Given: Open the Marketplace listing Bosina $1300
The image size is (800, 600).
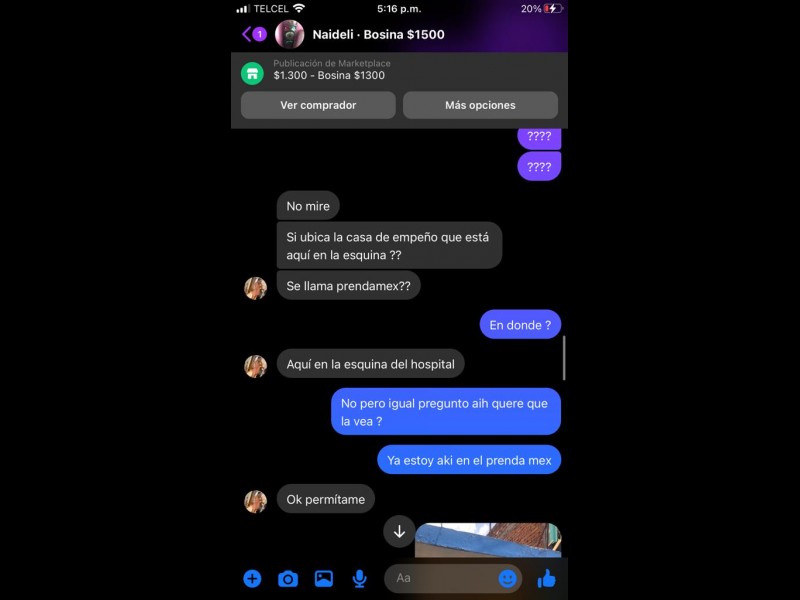Looking at the screenshot, I should [x=330, y=69].
